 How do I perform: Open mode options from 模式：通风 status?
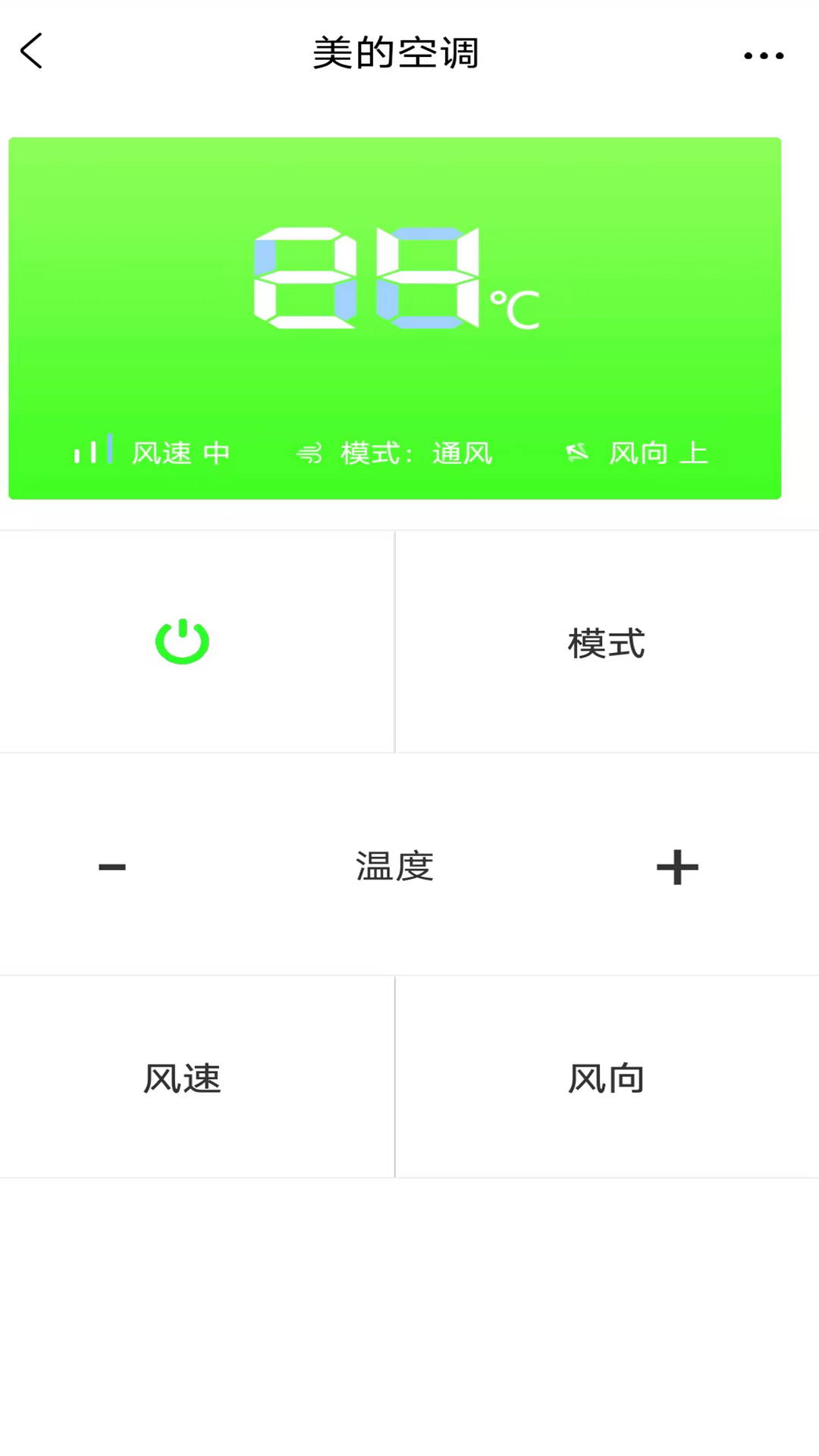pos(417,452)
